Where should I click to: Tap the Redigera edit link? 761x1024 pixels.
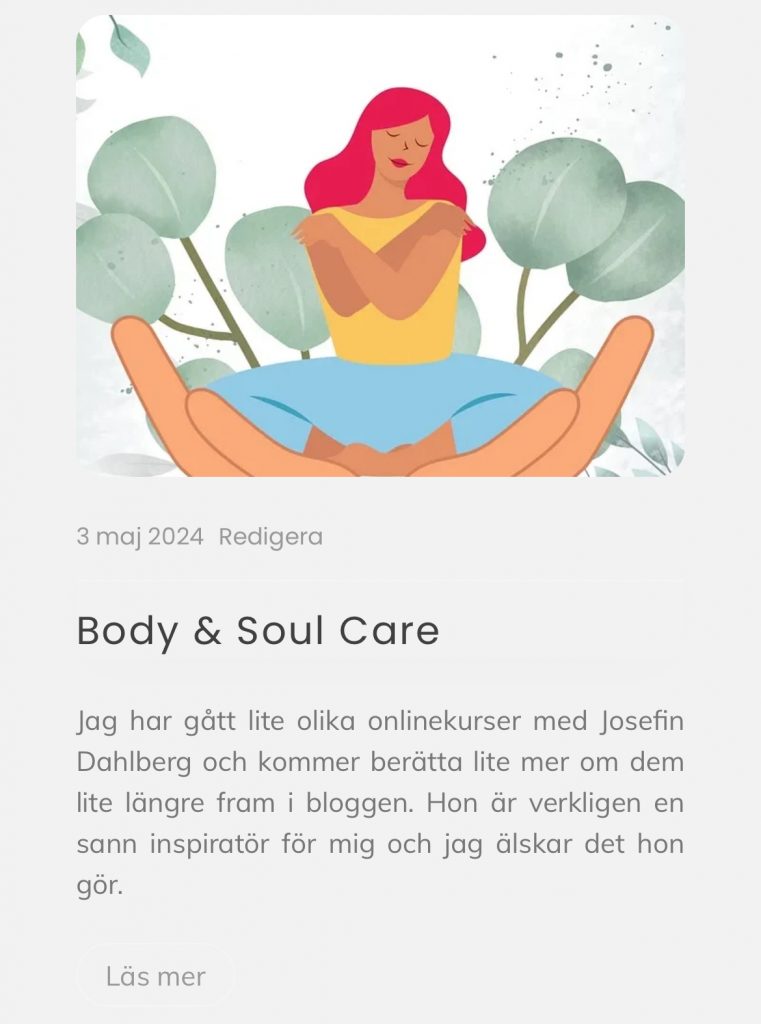(x=270, y=536)
